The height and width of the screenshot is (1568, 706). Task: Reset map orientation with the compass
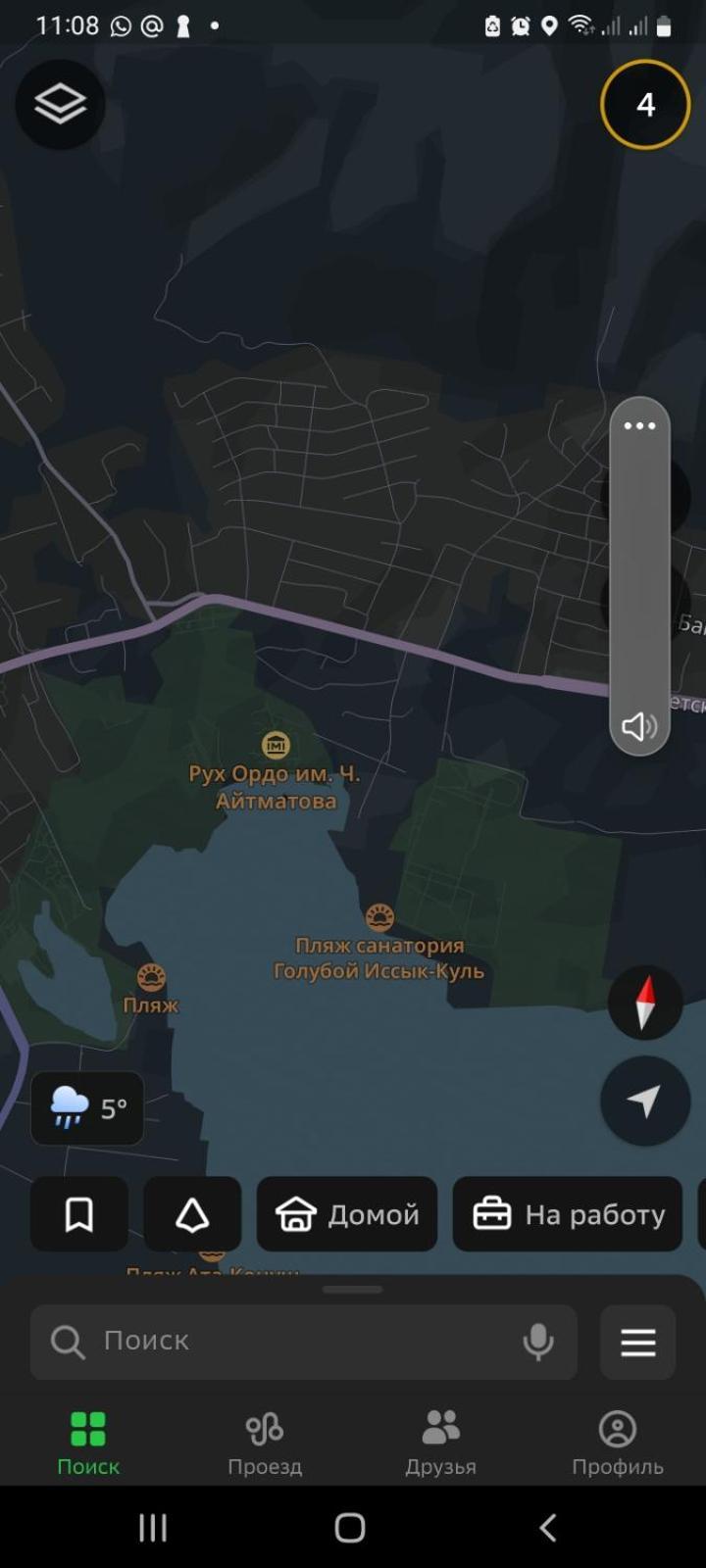(x=645, y=1002)
